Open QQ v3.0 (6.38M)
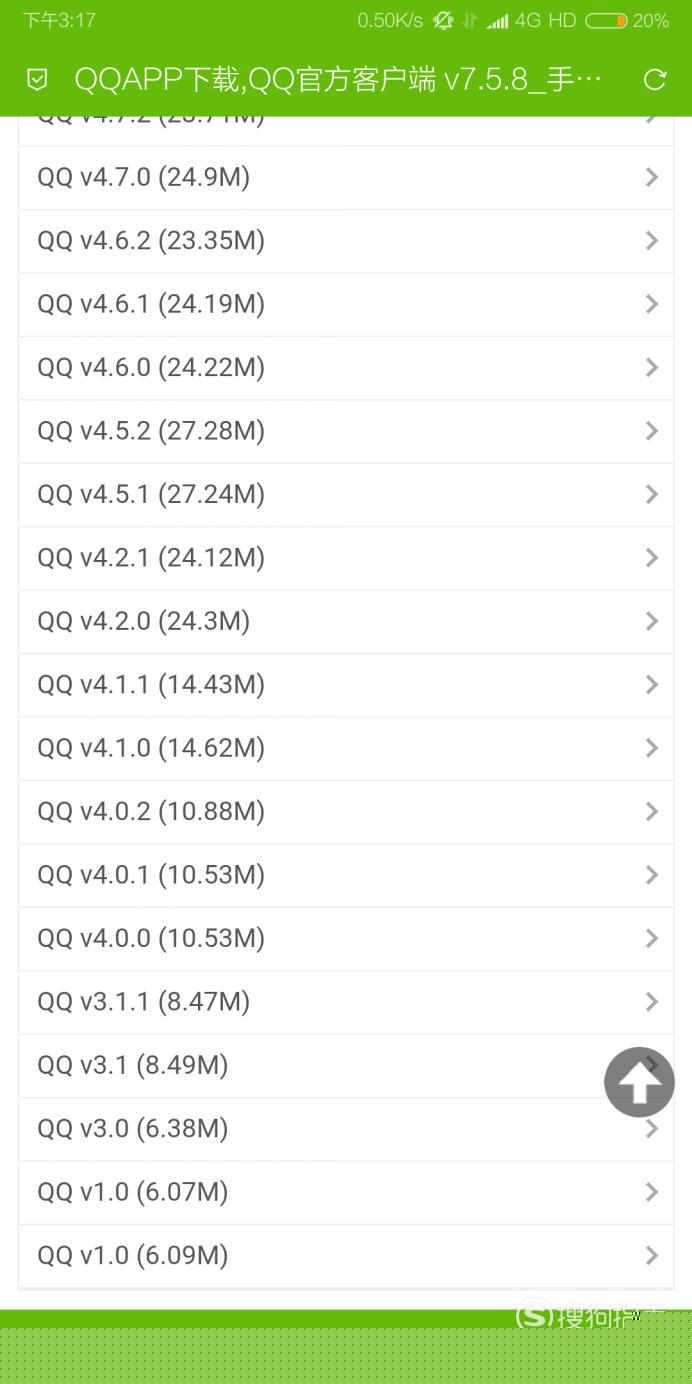The image size is (692, 1384). tap(346, 1129)
